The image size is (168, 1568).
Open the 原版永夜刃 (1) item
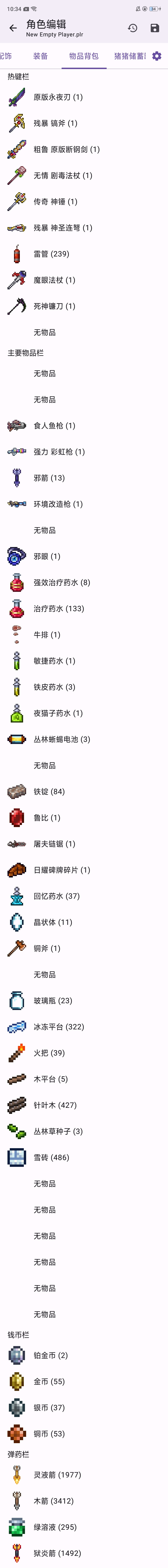(x=58, y=97)
